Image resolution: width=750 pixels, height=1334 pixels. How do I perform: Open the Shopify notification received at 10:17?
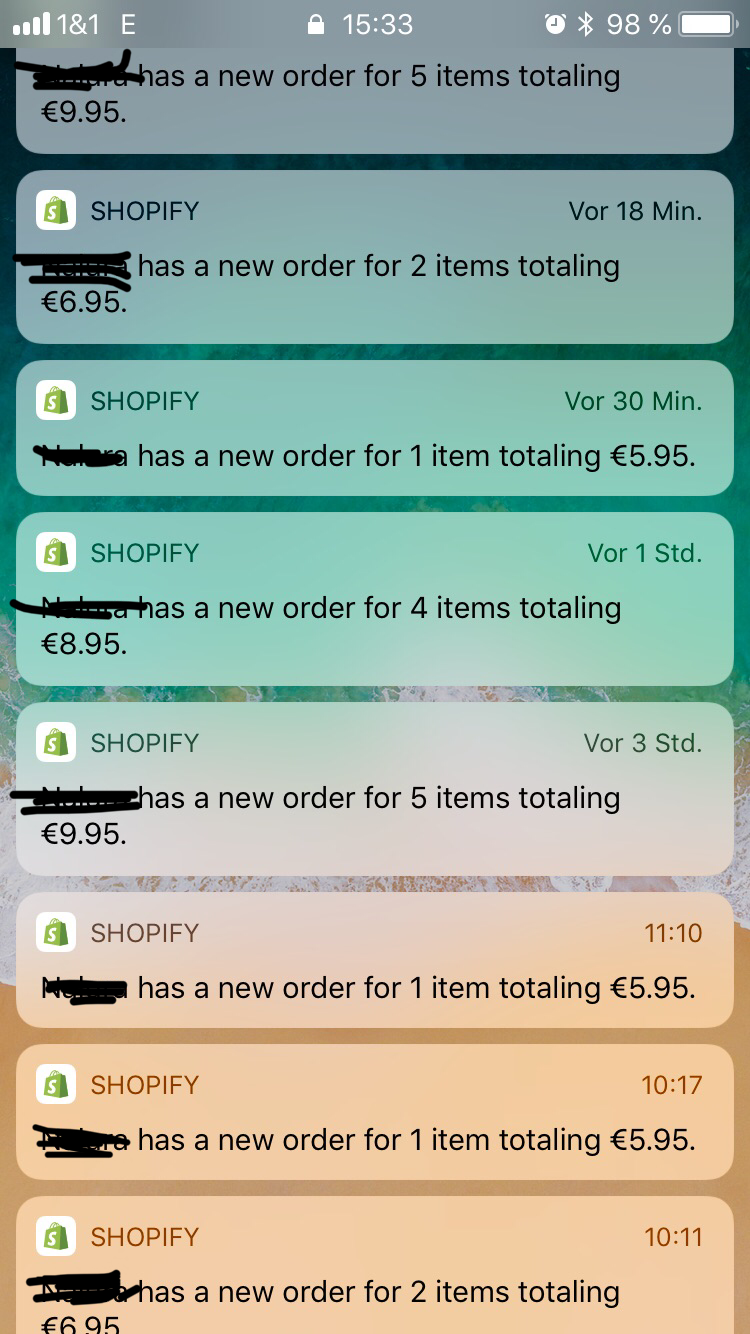pyautogui.click(x=375, y=1112)
